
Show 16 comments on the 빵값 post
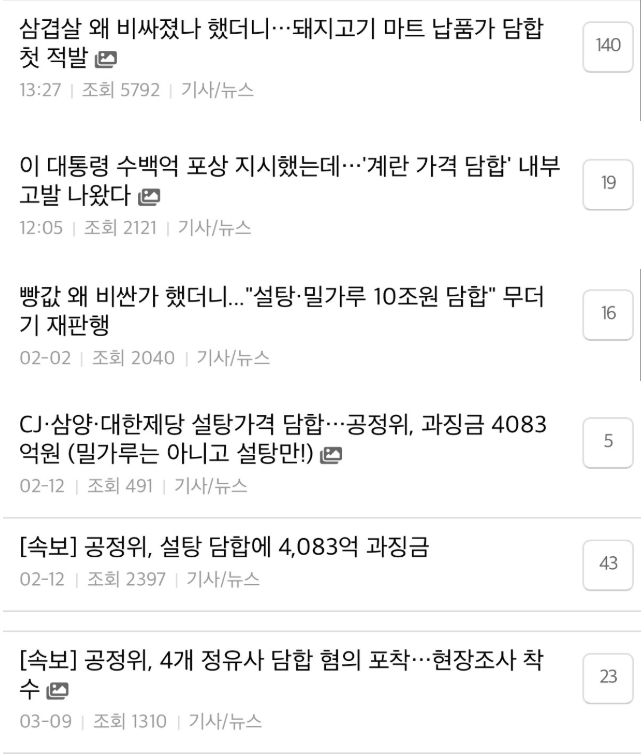[608, 313]
